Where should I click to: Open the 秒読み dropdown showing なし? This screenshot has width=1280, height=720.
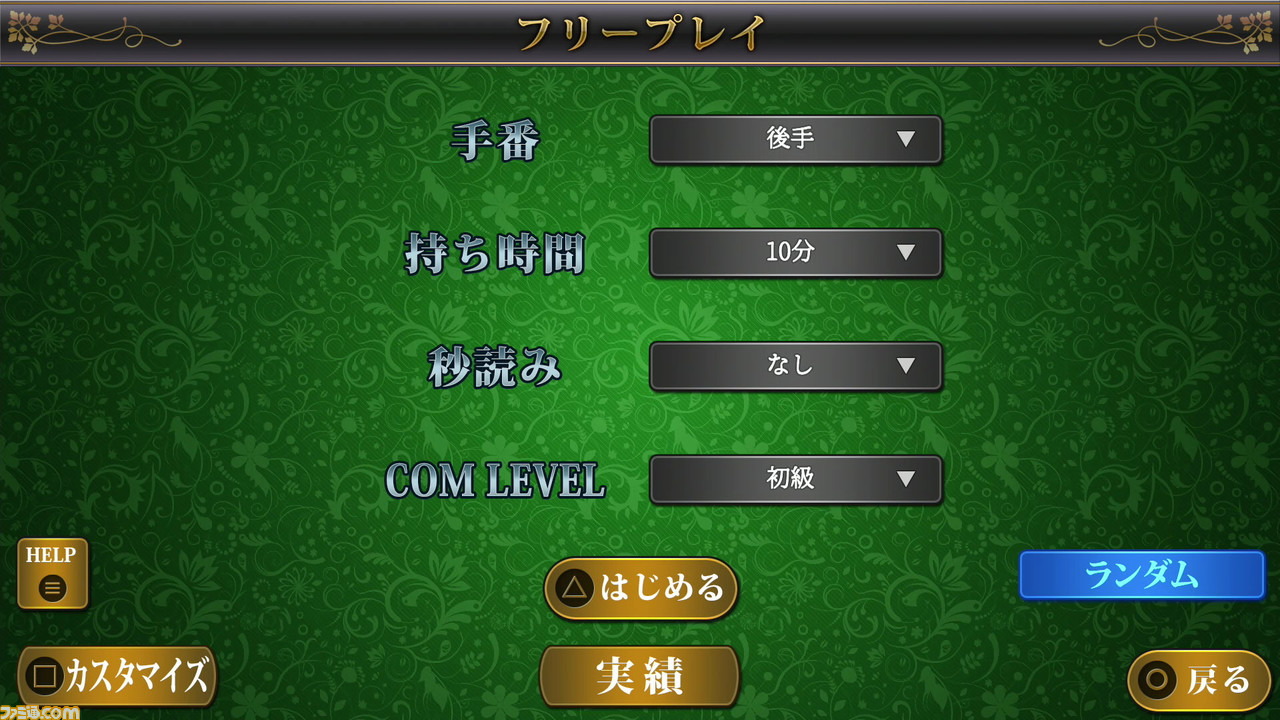pos(795,366)
